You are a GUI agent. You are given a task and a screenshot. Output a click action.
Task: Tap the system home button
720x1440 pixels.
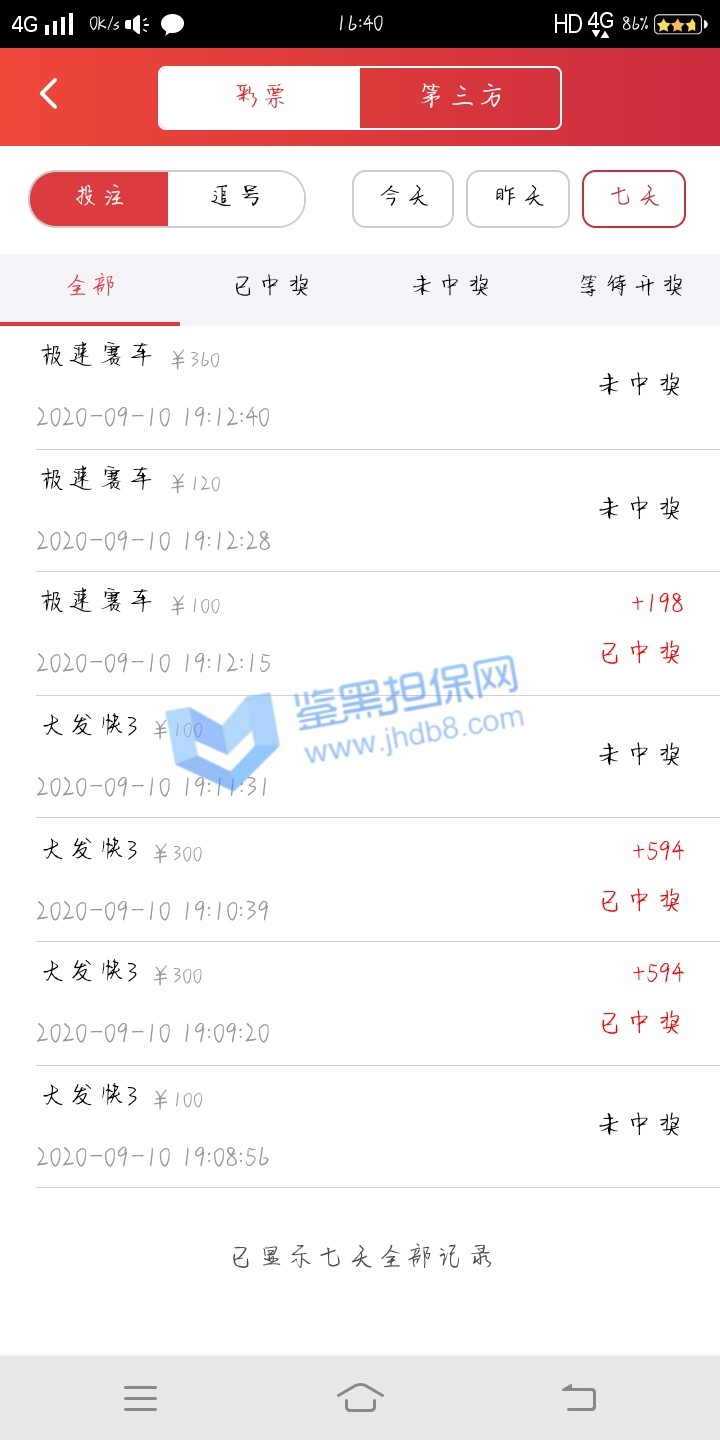(x=360, y=1397)
